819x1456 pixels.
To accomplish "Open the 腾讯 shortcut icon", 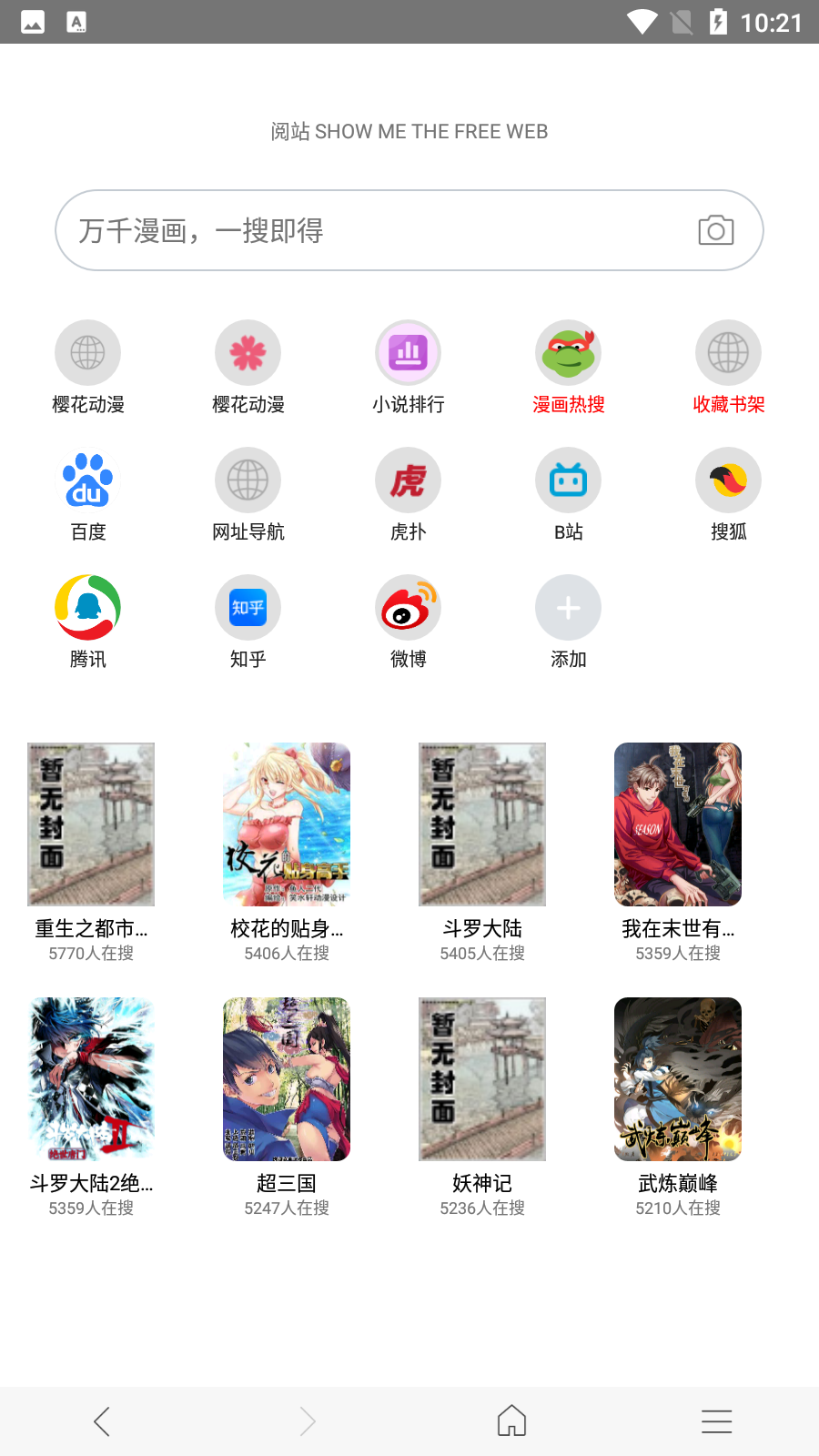I will [x=87, y=607].
